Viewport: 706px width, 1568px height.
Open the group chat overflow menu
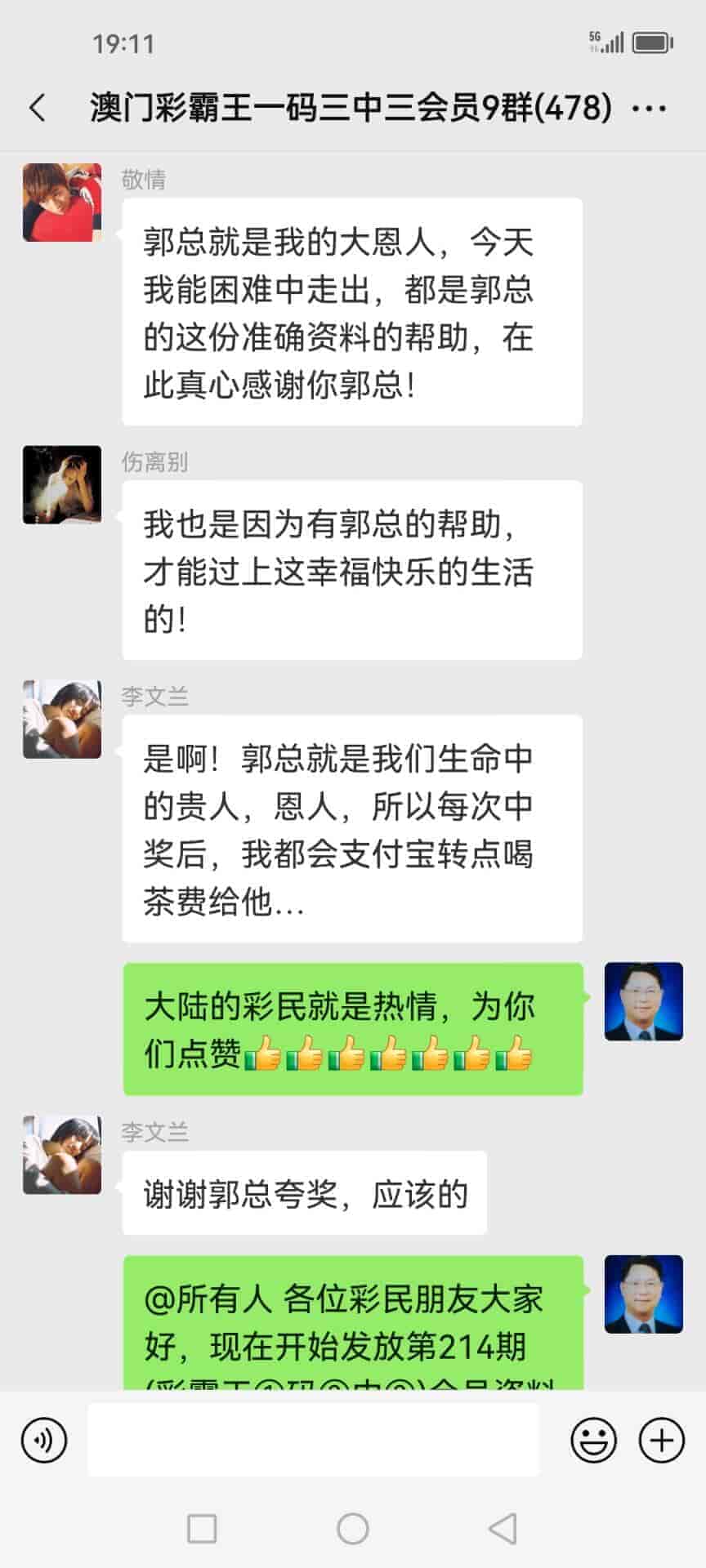click(650, 108)
